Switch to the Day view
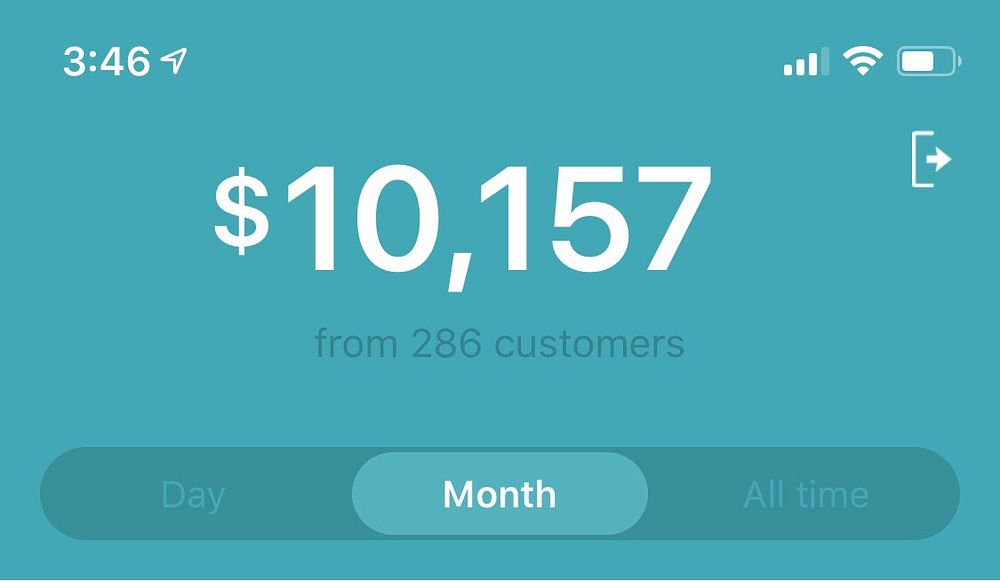This screenshot has height=588, width=1000. (x=193, y=494)
